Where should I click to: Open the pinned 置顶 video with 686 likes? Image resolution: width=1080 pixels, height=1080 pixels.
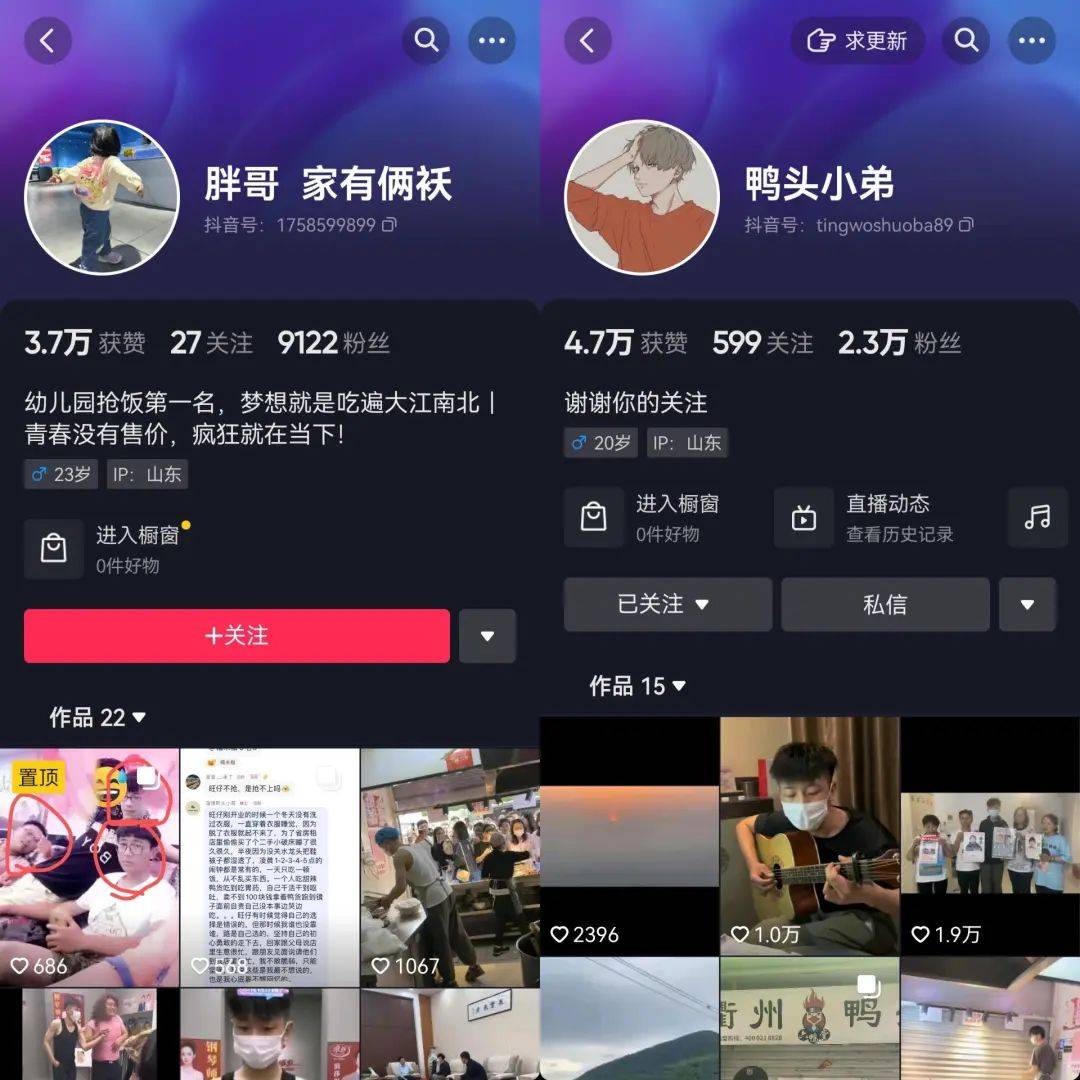[x=89, y=867]
